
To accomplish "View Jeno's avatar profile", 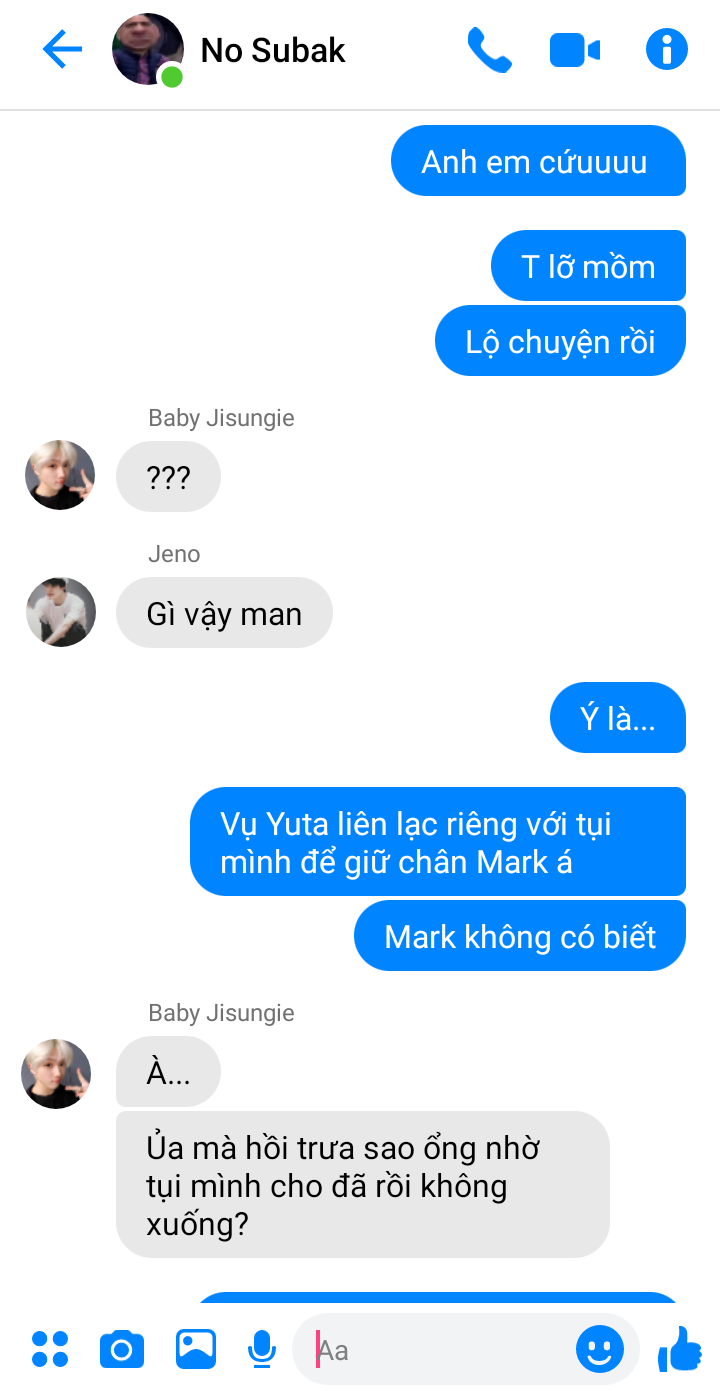I will (x=61, y=612).
